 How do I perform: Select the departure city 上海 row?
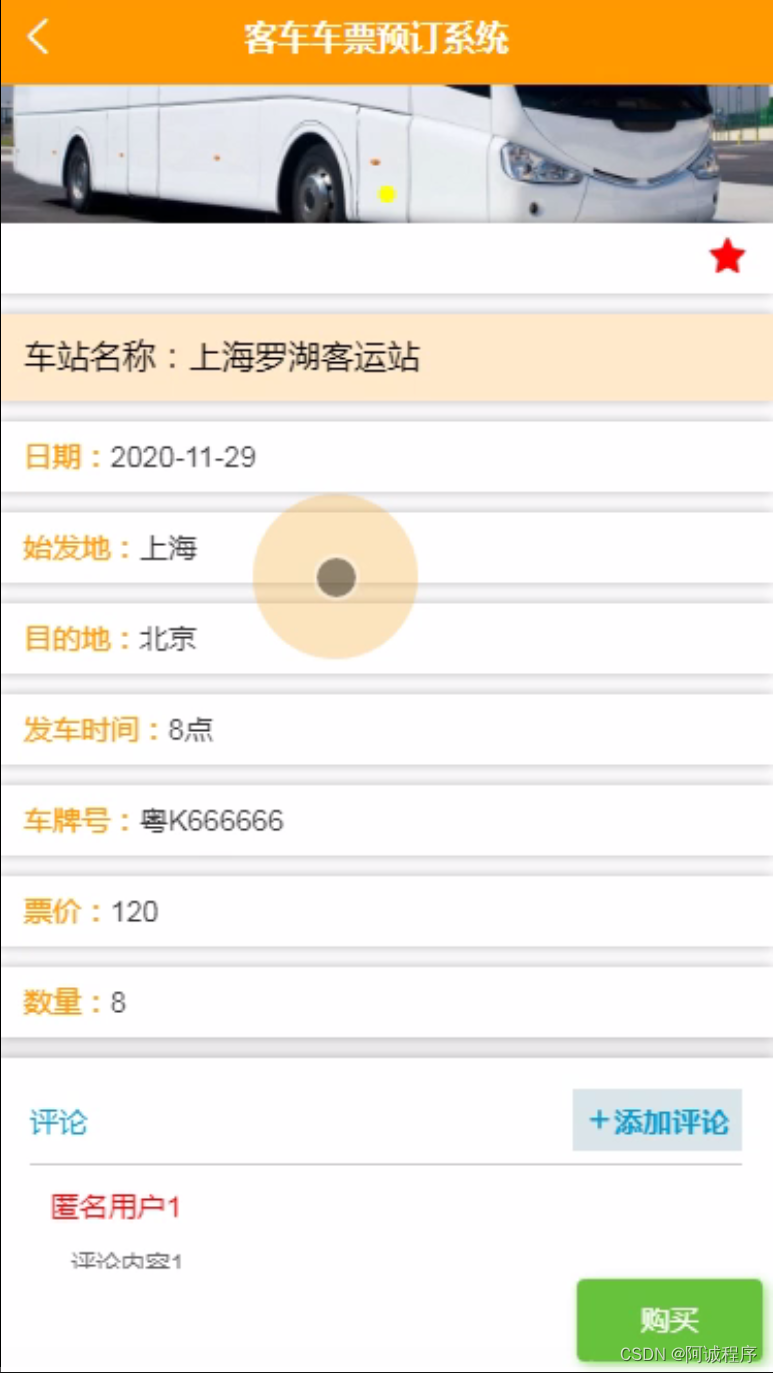point(110,548)
